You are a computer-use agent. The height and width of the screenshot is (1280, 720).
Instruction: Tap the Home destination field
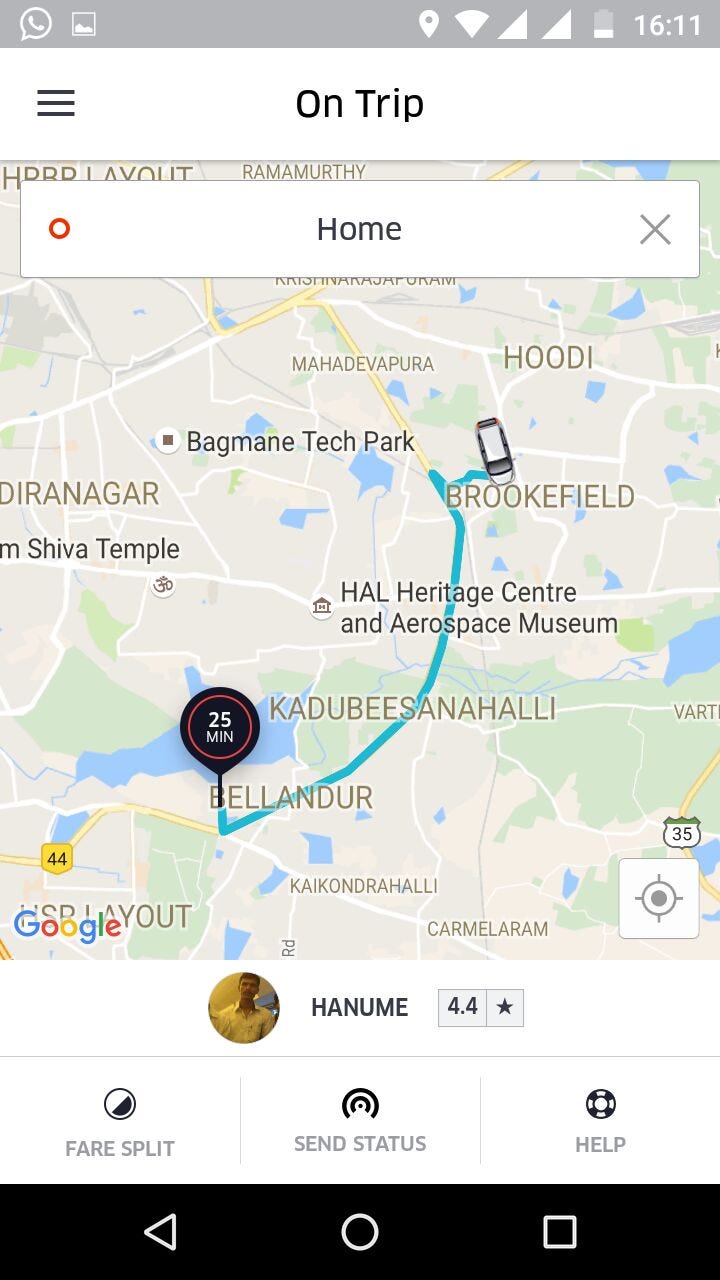click(359, 229)
